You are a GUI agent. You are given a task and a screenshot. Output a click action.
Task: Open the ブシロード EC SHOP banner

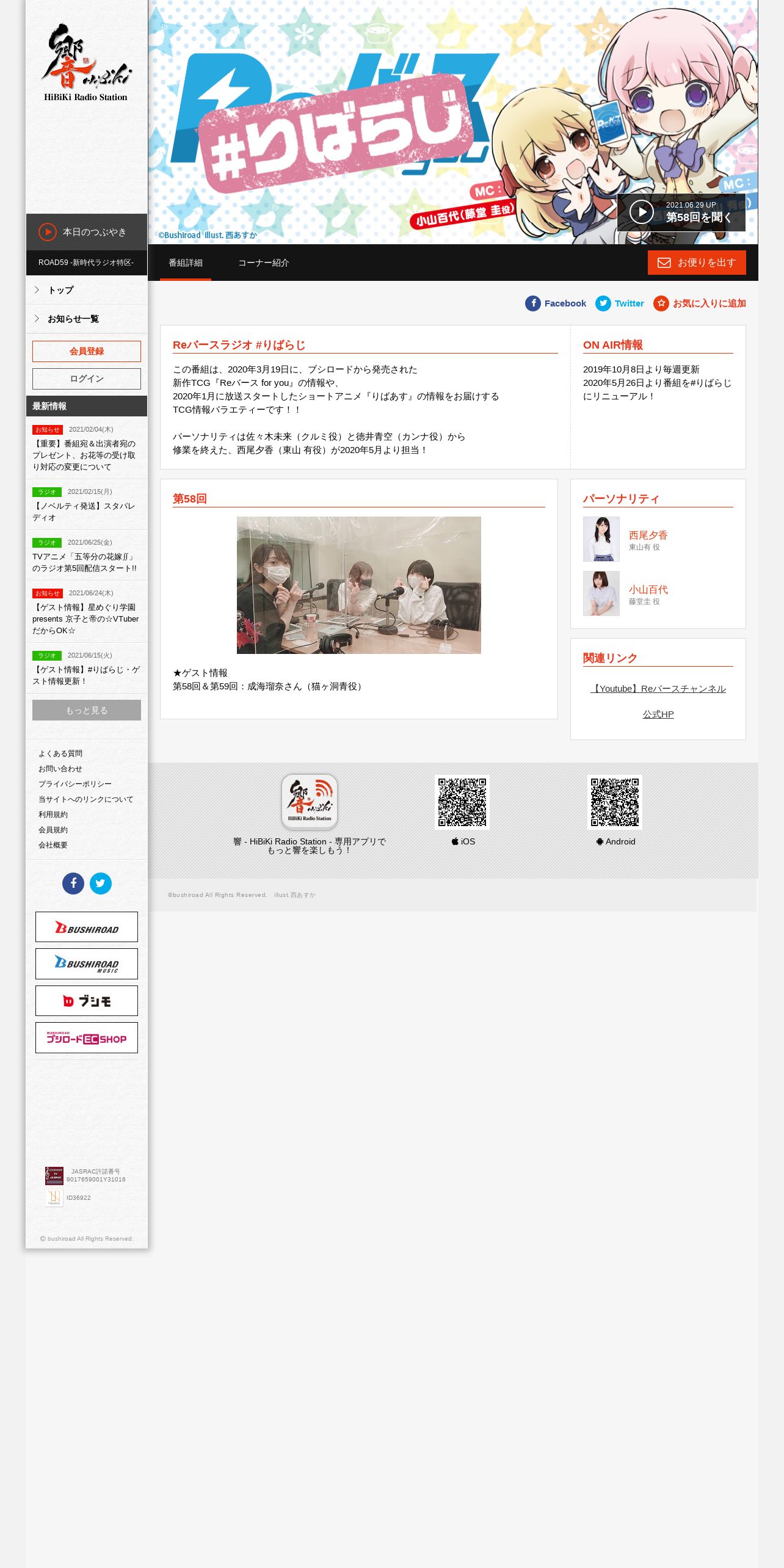[87, 1038]
